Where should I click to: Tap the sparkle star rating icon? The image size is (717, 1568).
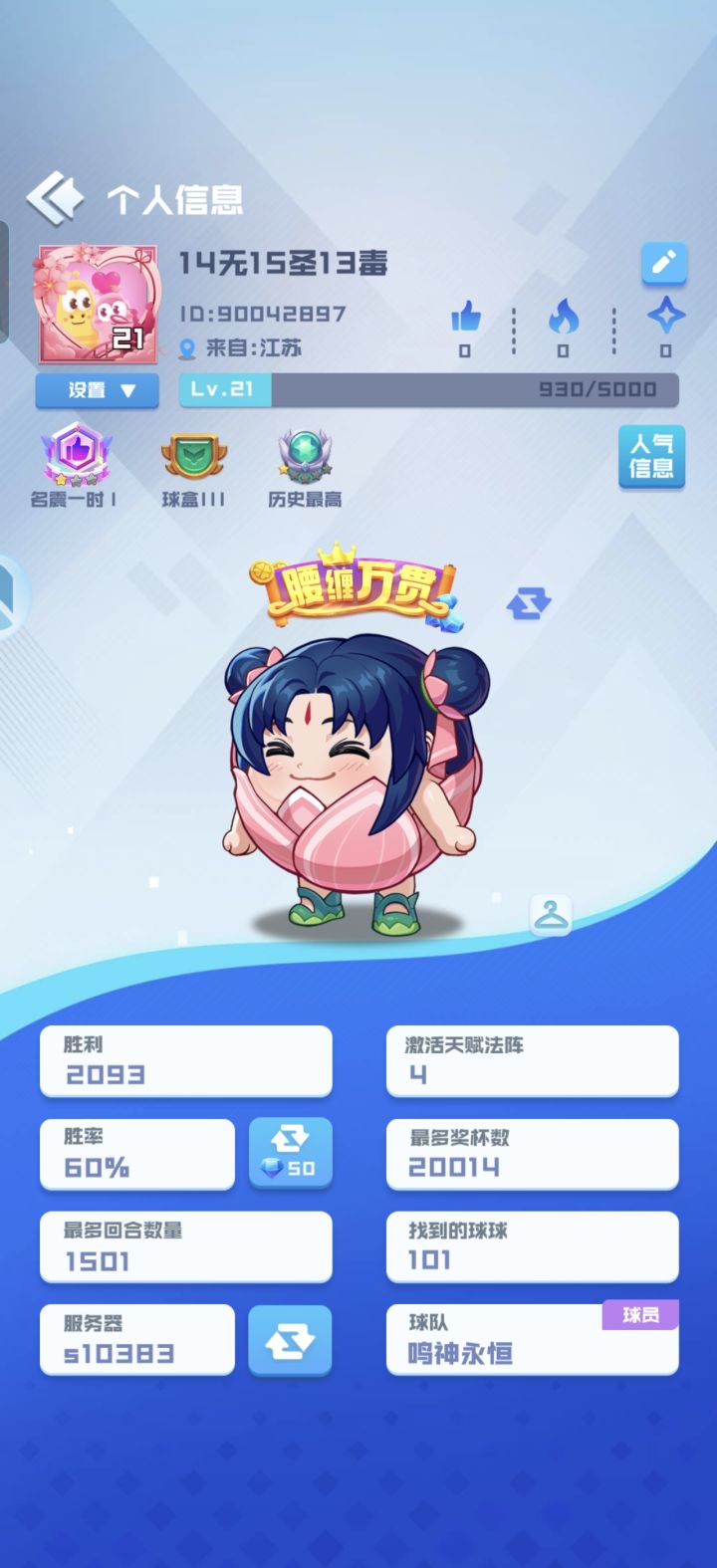click(665, 316)
